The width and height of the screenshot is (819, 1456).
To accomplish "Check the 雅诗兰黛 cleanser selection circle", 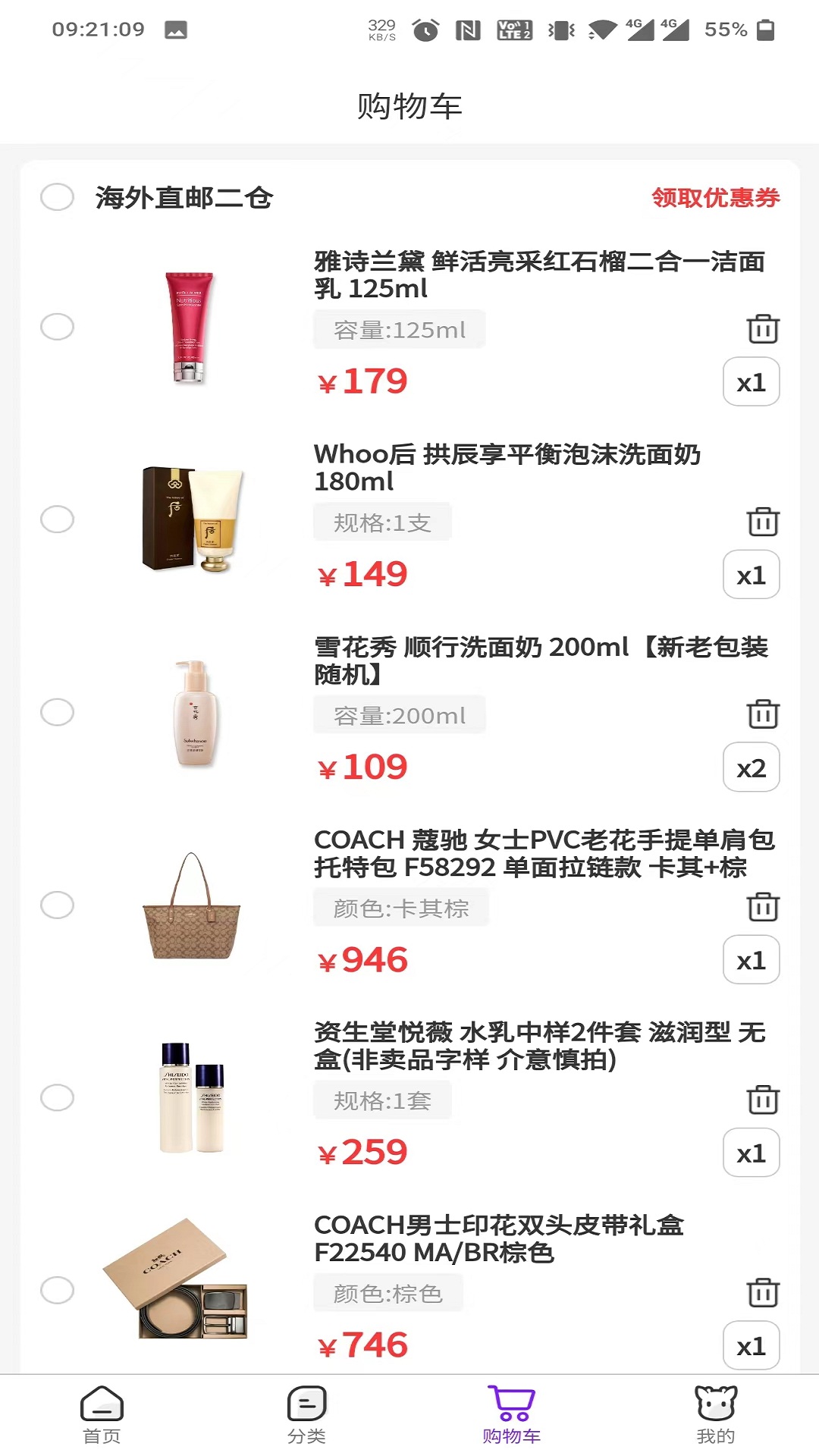I will coord(57,328).
